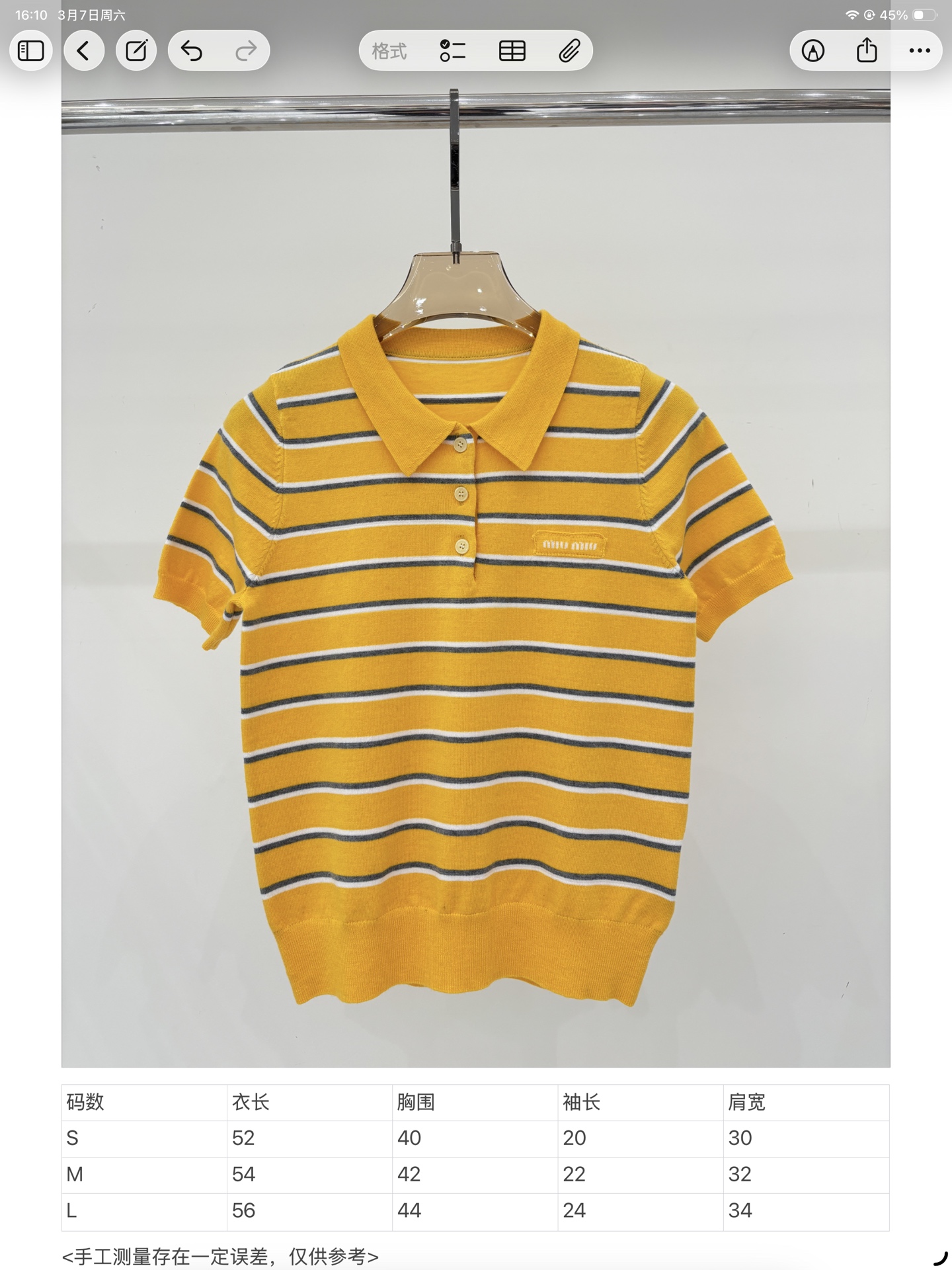Insert a checklist
Viewport: 952px width, 1270px height.
point(453,51)
